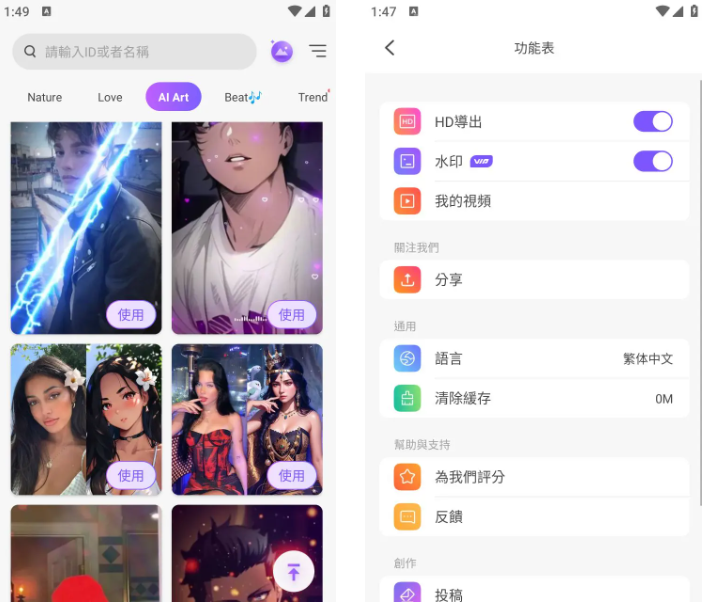Go back from the 功能表 screen
702x615 pixels.
pyautogui.click(x=390, y=48)
